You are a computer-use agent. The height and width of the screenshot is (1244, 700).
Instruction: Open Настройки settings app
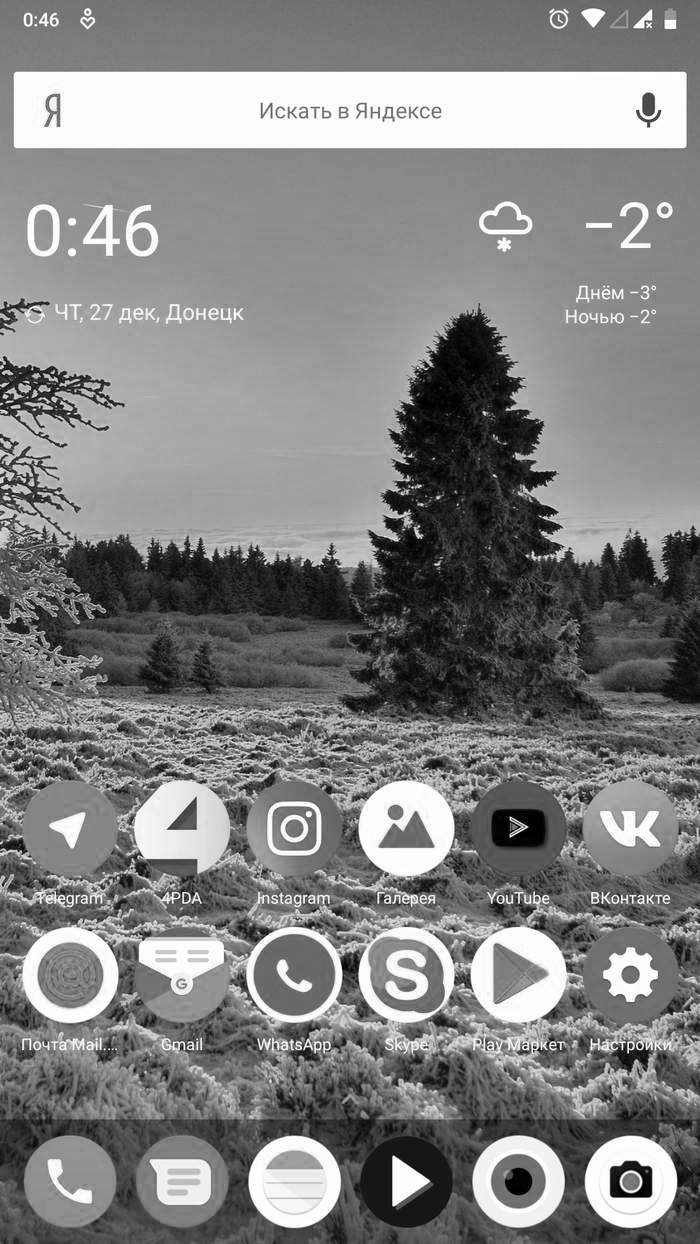(x=630, y=975)
